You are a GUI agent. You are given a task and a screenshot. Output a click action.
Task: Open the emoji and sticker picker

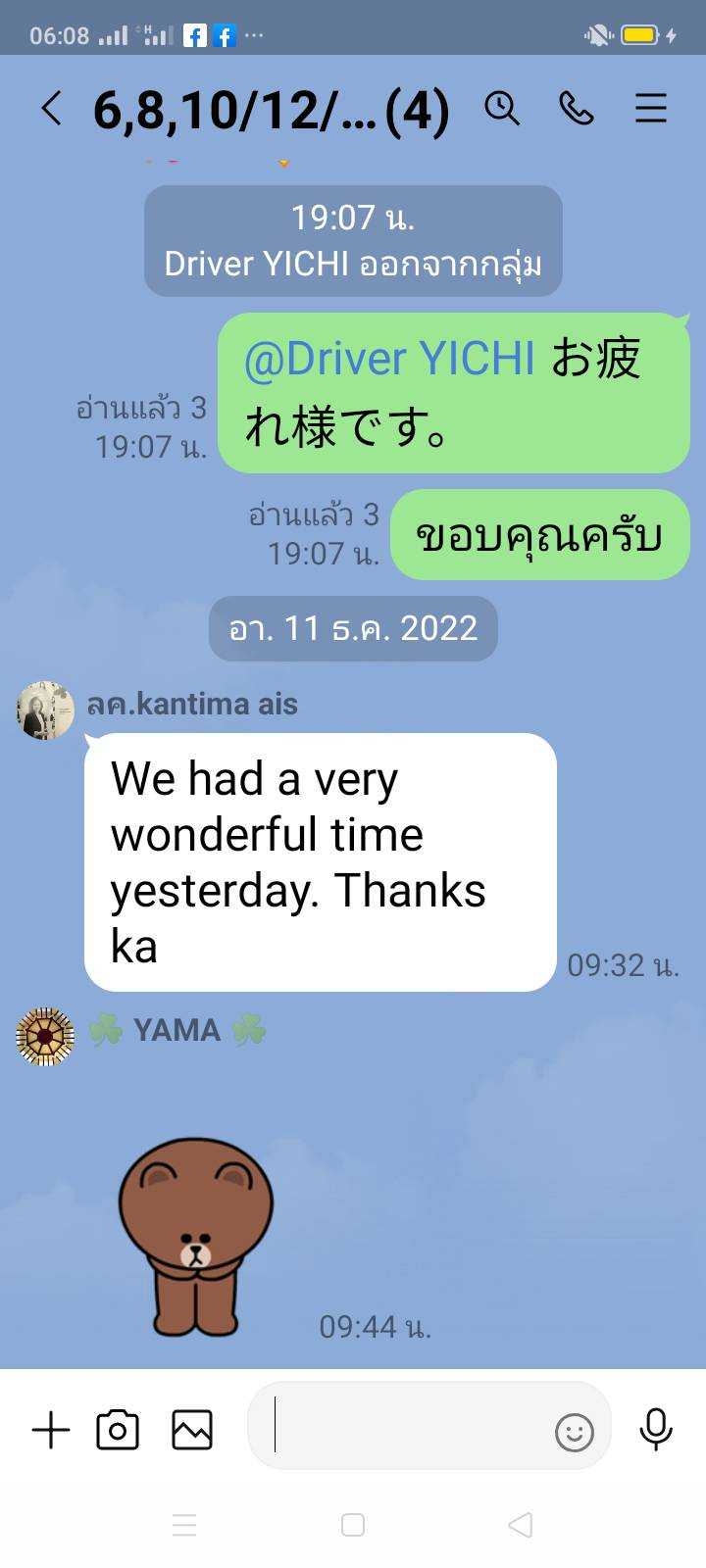coord(575,1433)
